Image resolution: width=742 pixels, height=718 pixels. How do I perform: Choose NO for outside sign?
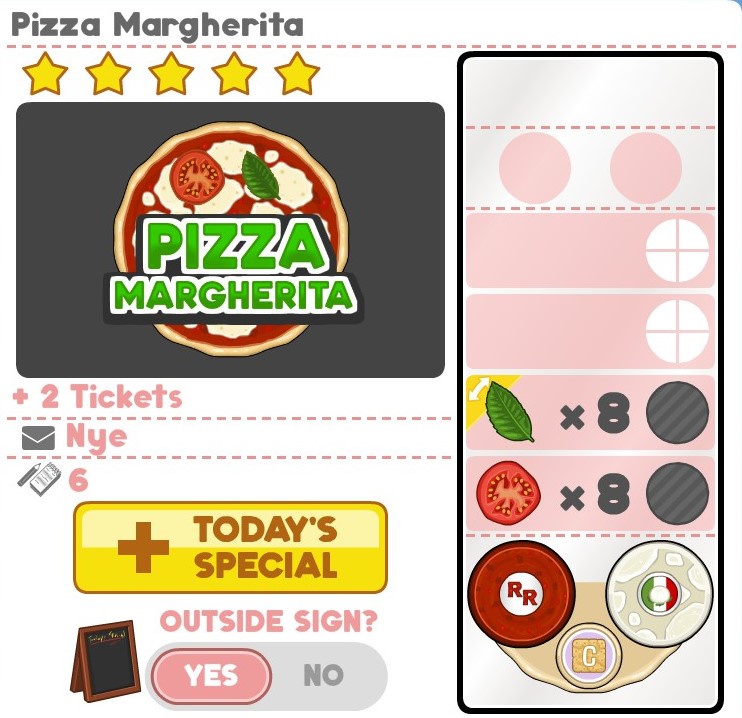323,675
